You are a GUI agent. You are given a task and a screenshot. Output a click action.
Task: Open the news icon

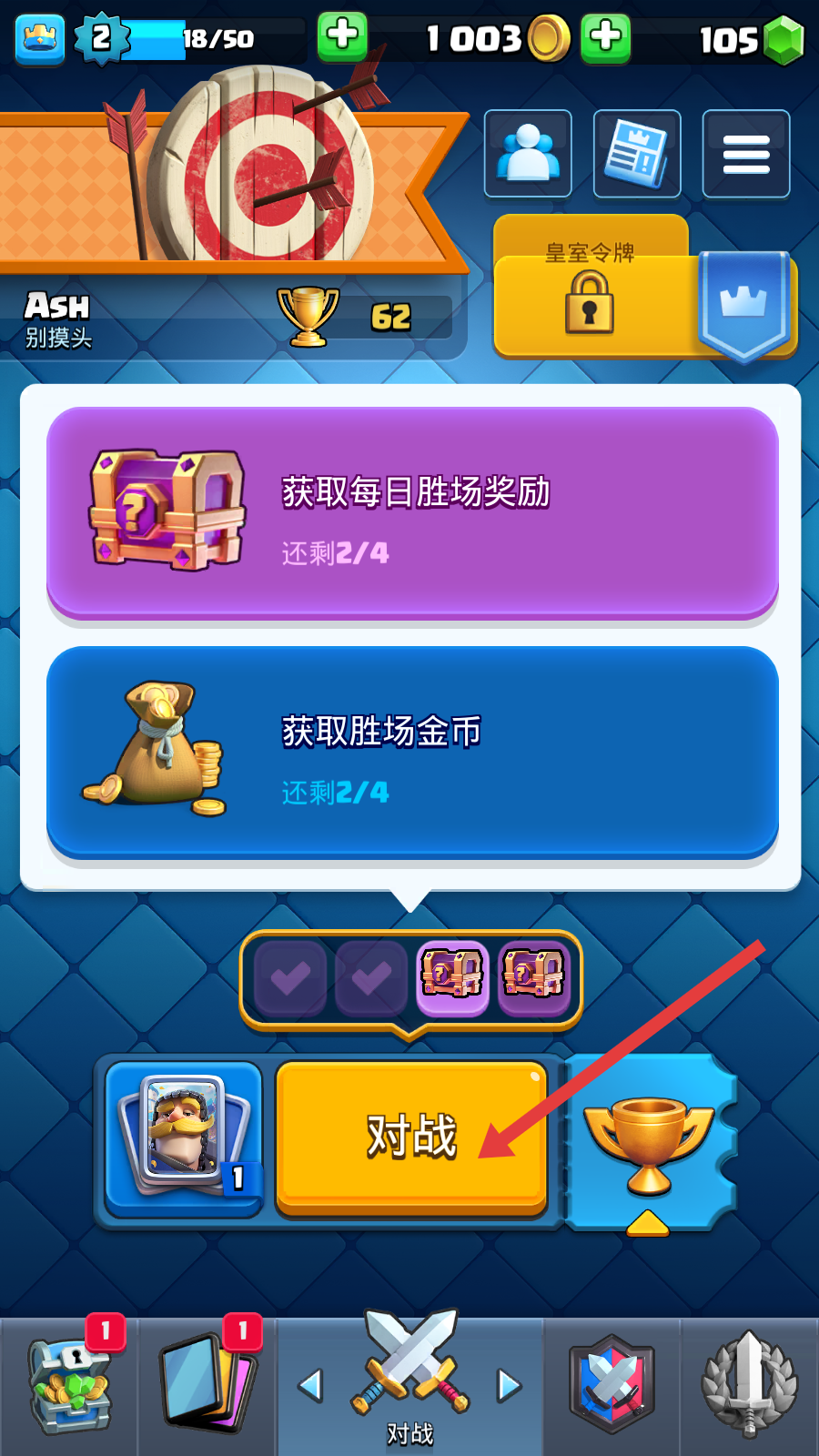pyautogui.click(x=637, y=154)
